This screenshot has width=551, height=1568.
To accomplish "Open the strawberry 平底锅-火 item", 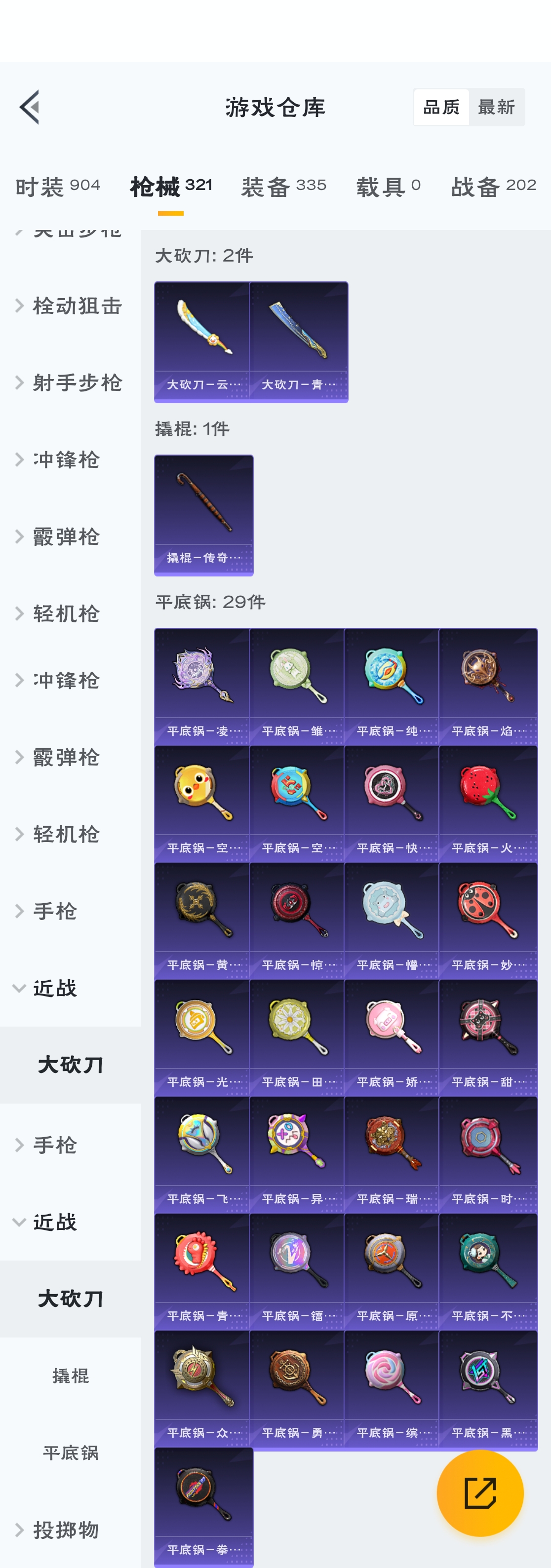I will pos(488,803).
